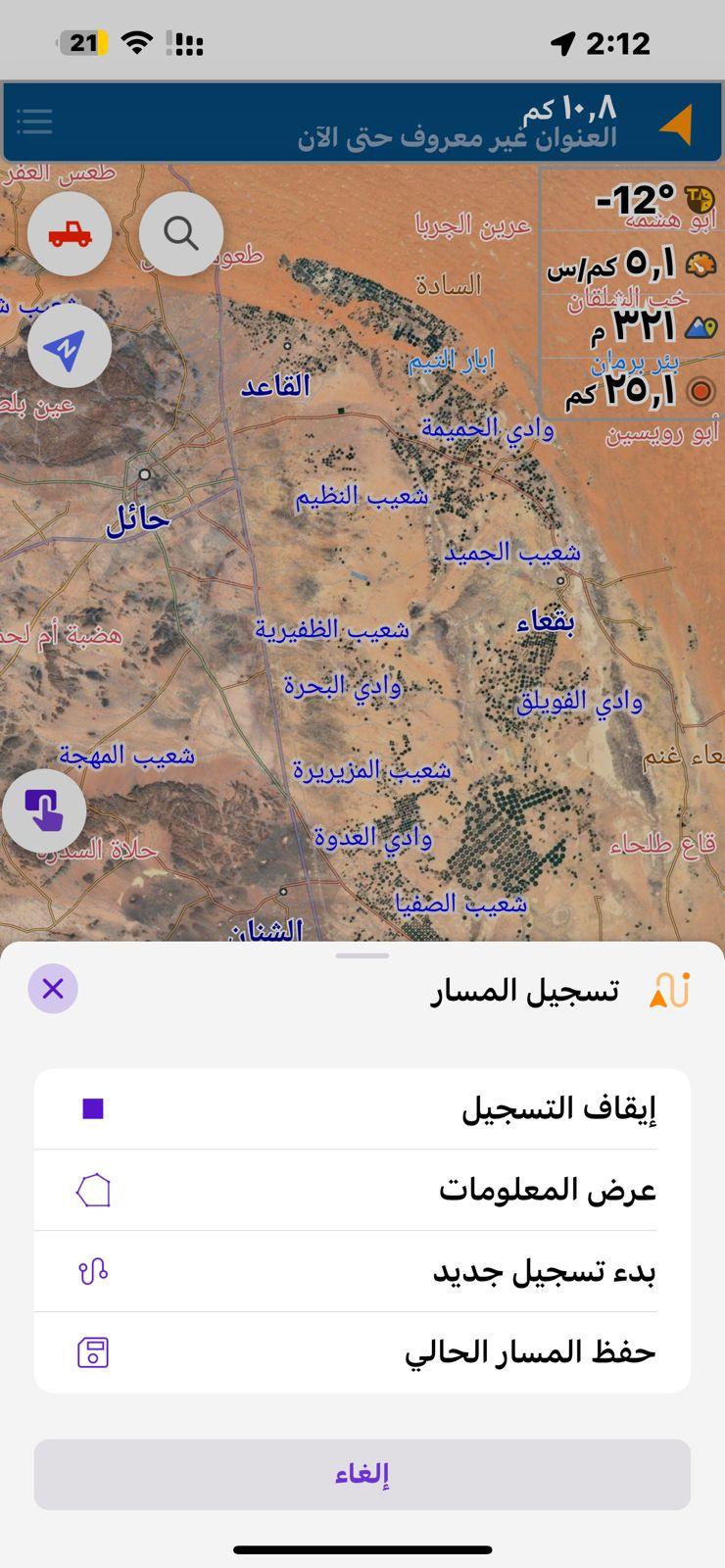
Task: Tap the save icon beside حفظ المسار الحالي
Action: [x=93, y=1351]
